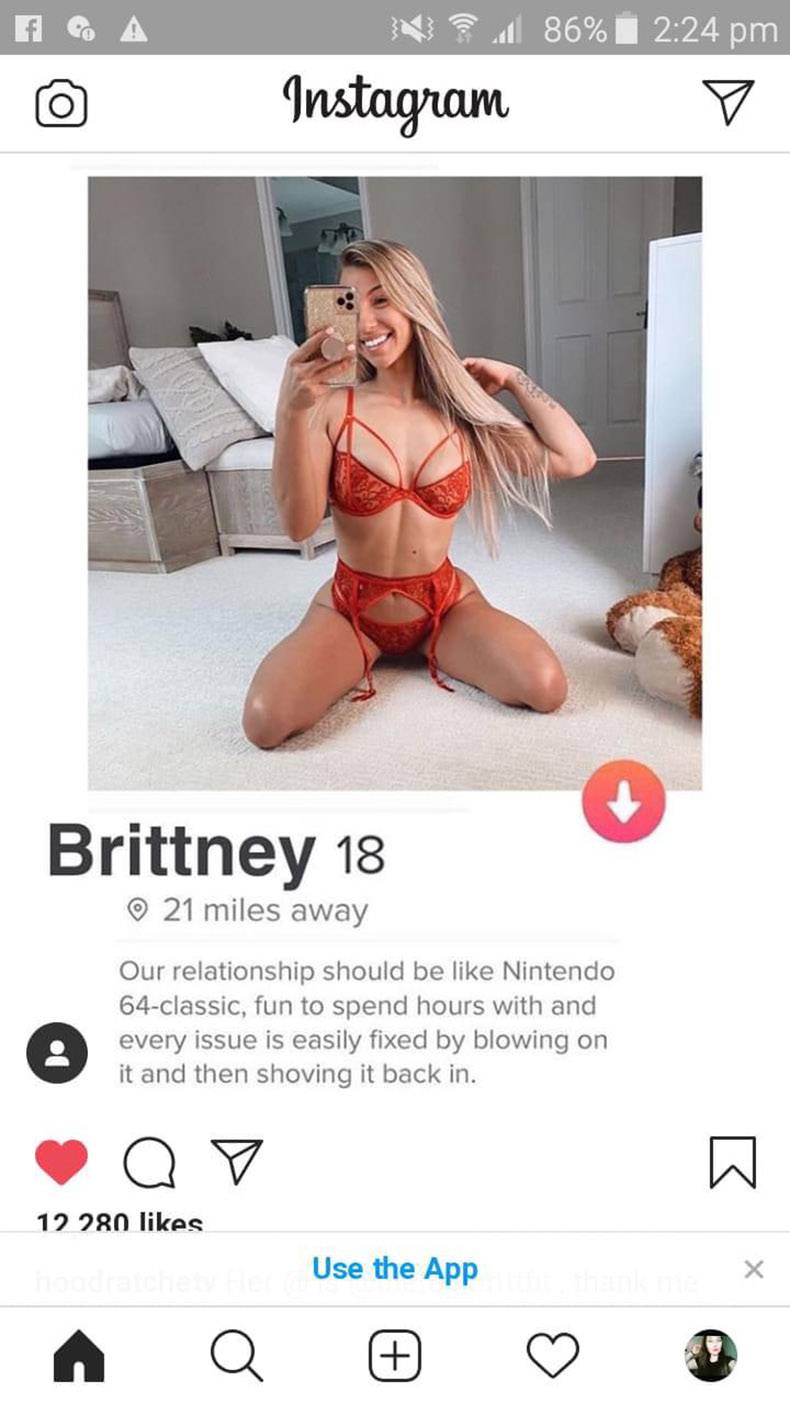790x1404 pixels.
Task: Open the post image
Action: pos(395,483)
